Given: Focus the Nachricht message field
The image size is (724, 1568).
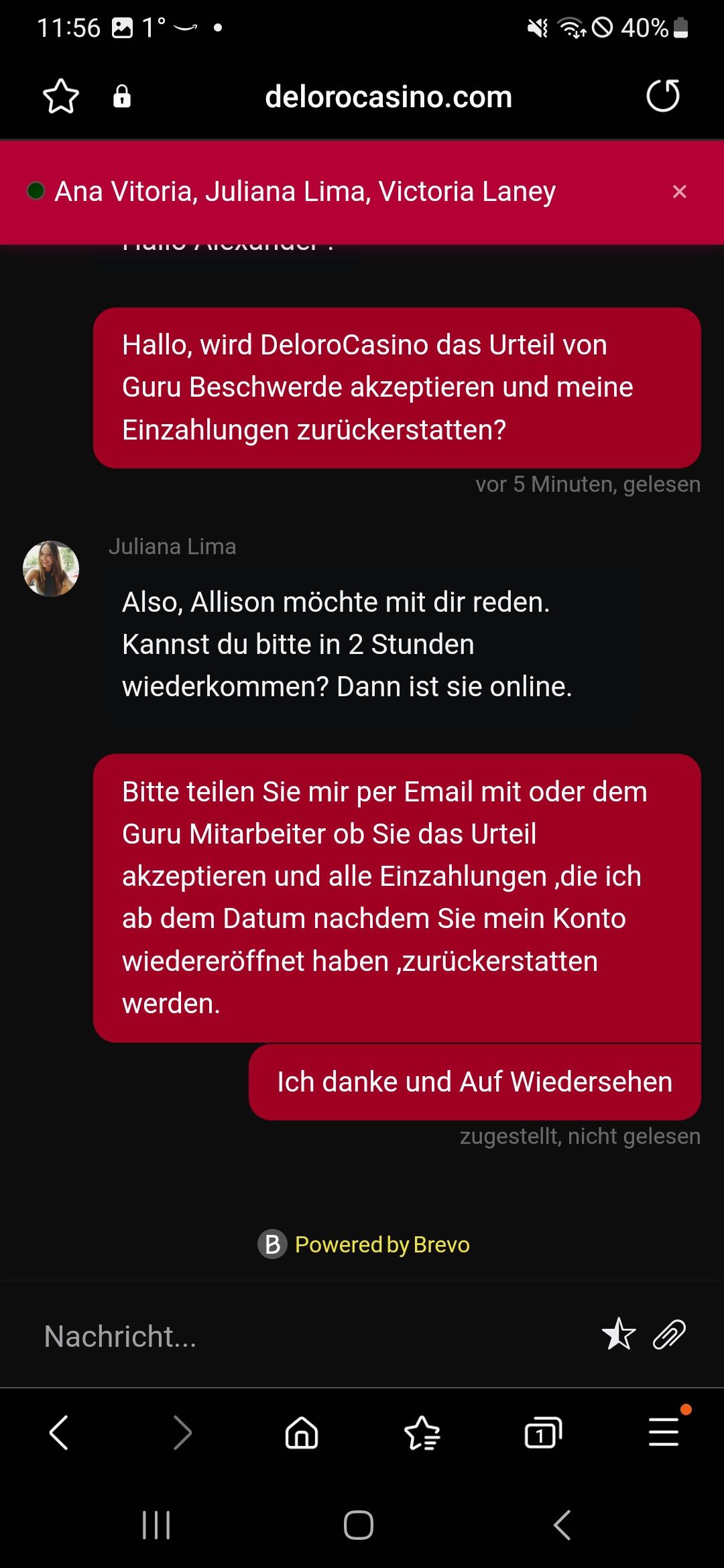Looking at the screenshot, I should pyautogui.click(x=302, y=1336).
